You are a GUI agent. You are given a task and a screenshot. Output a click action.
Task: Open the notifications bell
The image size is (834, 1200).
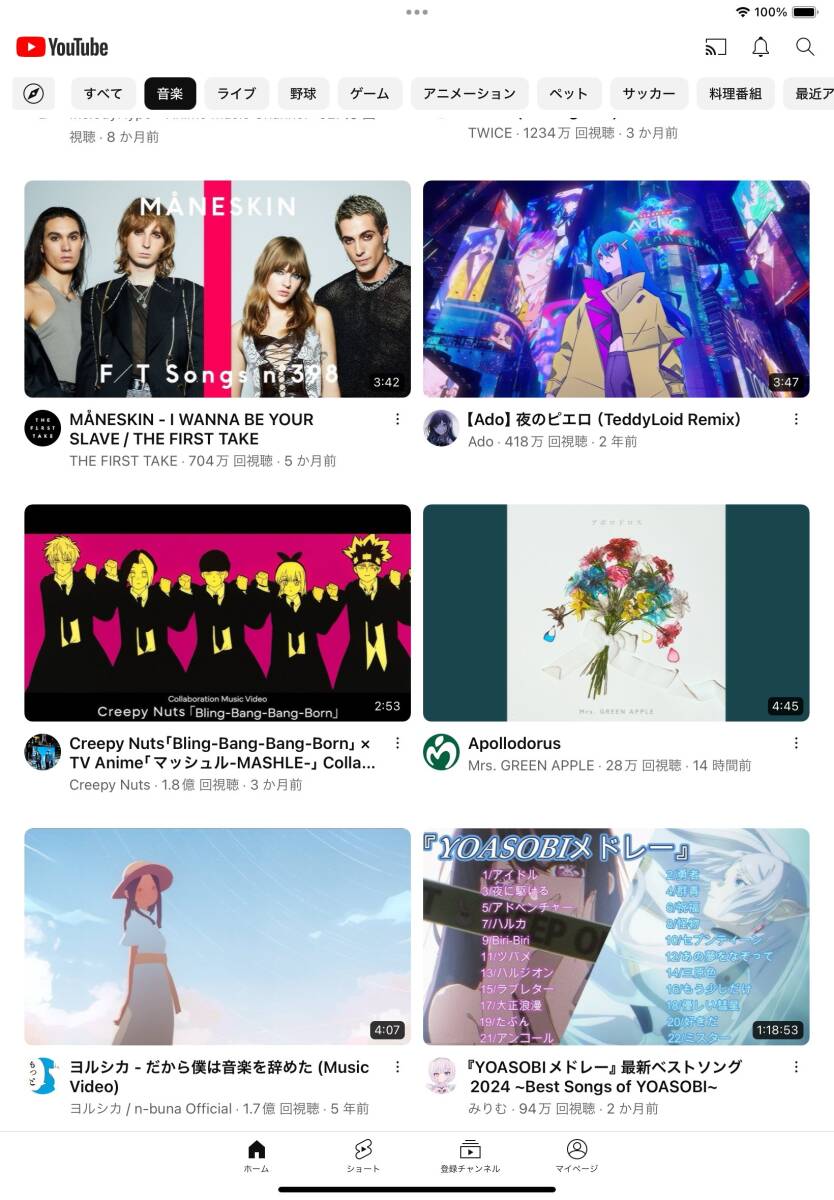[761, 47]
